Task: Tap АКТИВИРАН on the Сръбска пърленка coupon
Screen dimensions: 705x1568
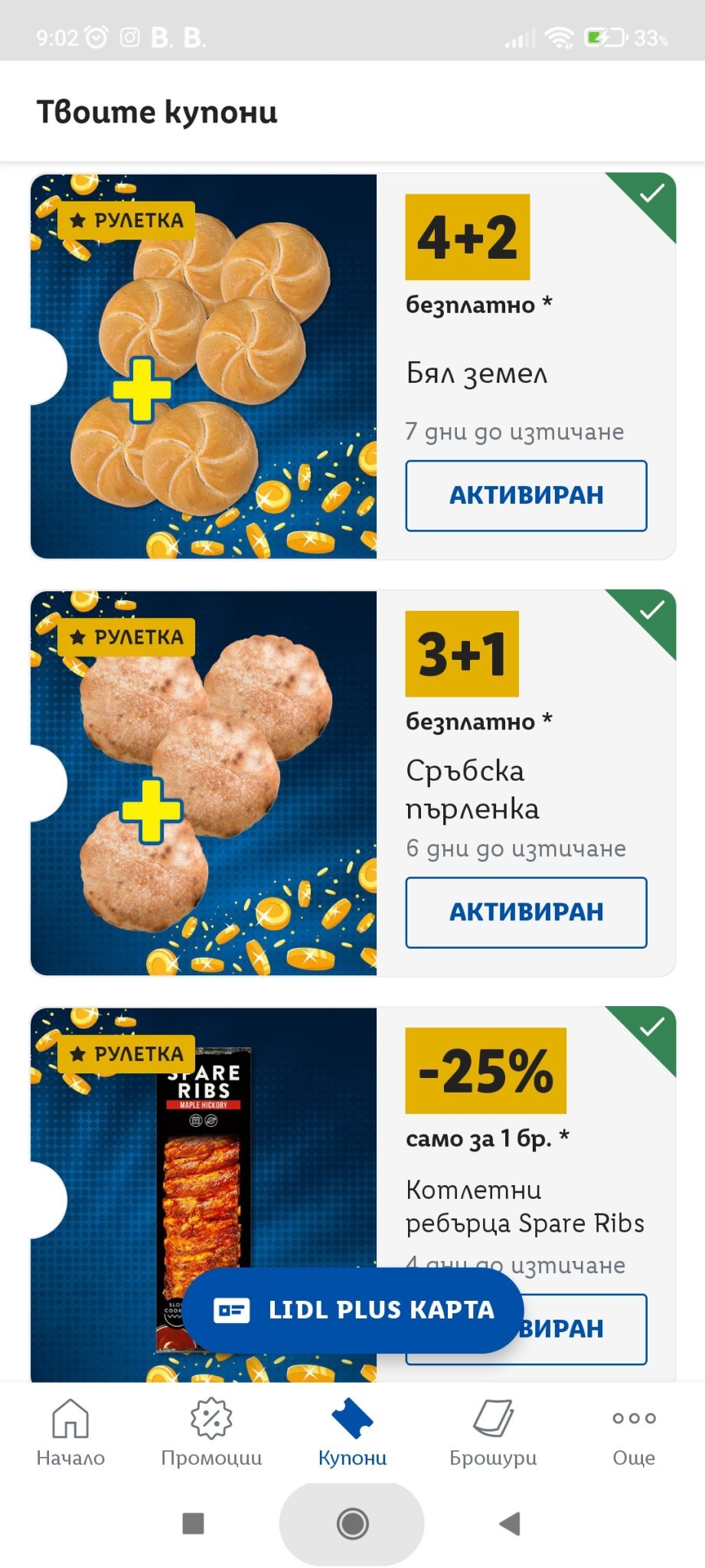Action: pyautogui.click(x=526, y=912)
